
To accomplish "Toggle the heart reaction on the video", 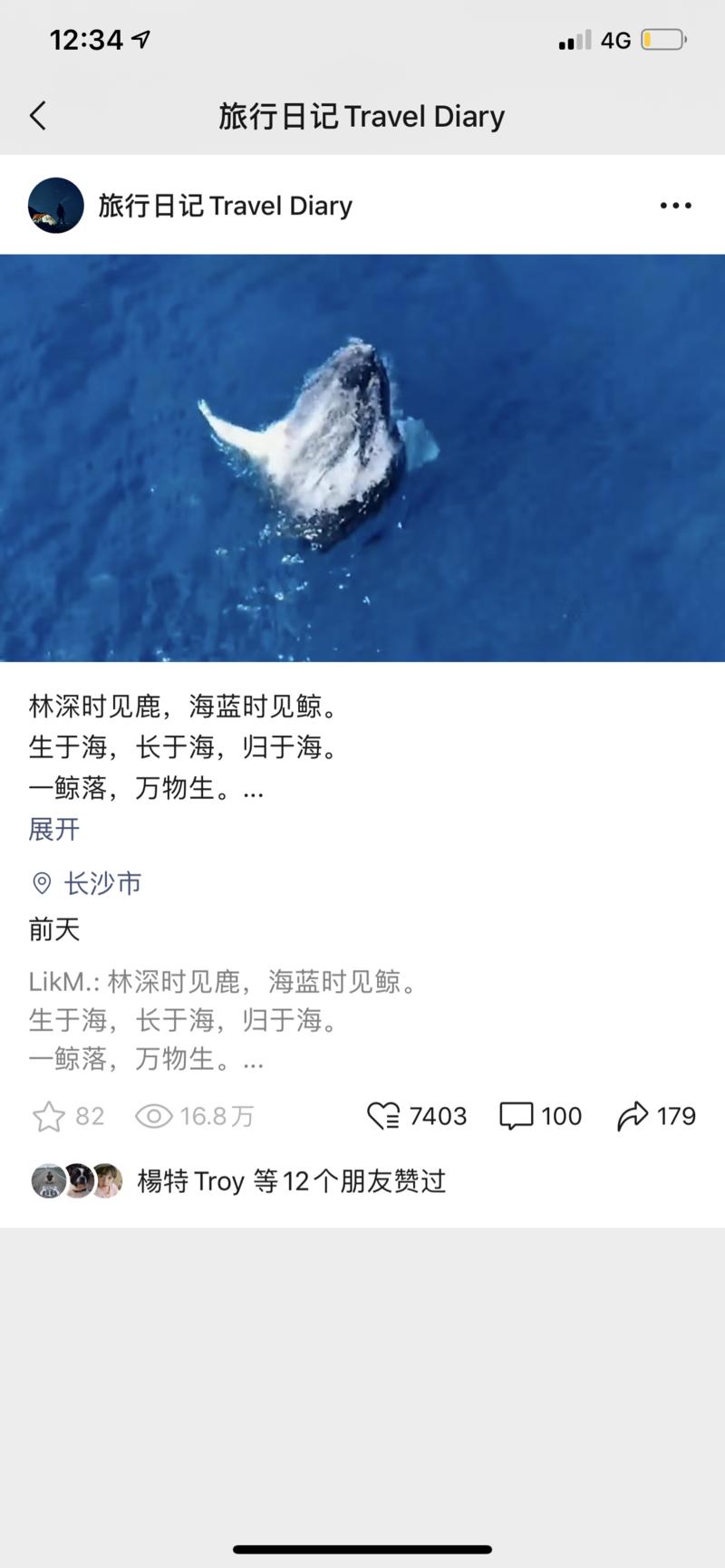I will [x=383, y=1115].
